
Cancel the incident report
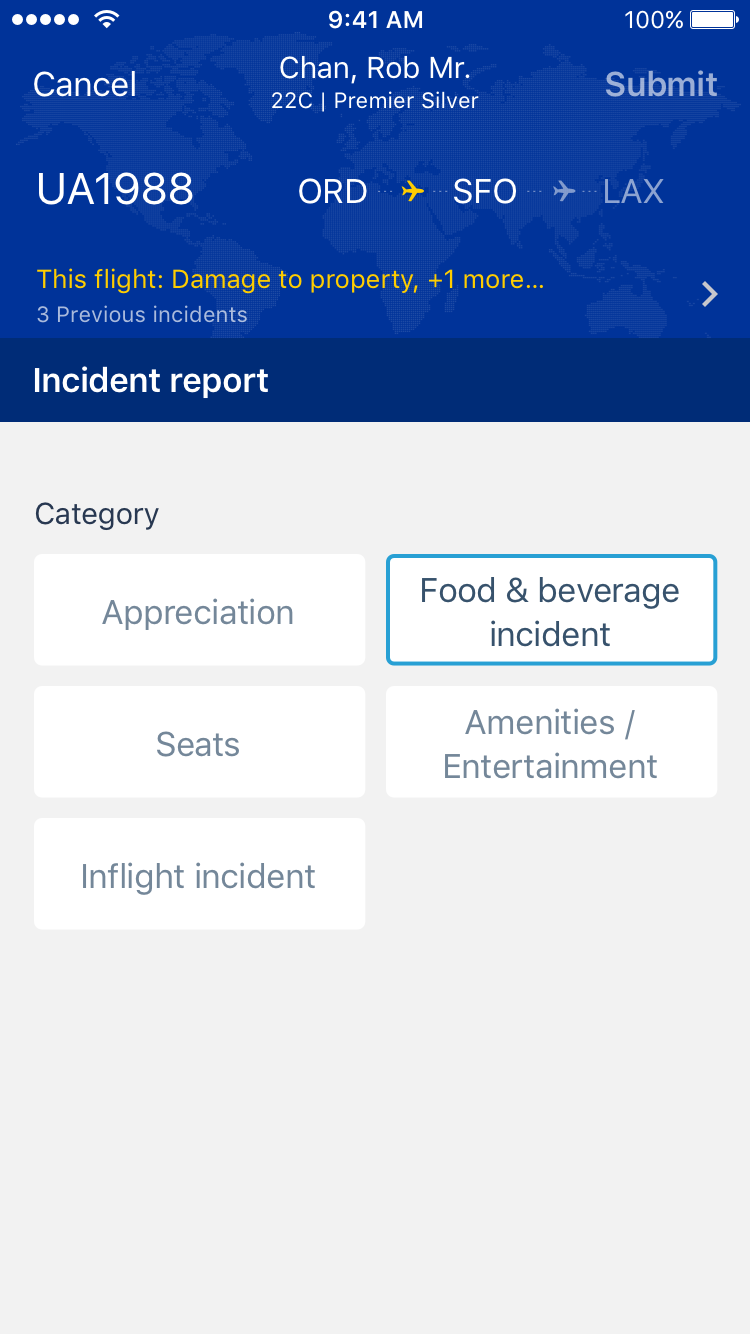point(85,85)
